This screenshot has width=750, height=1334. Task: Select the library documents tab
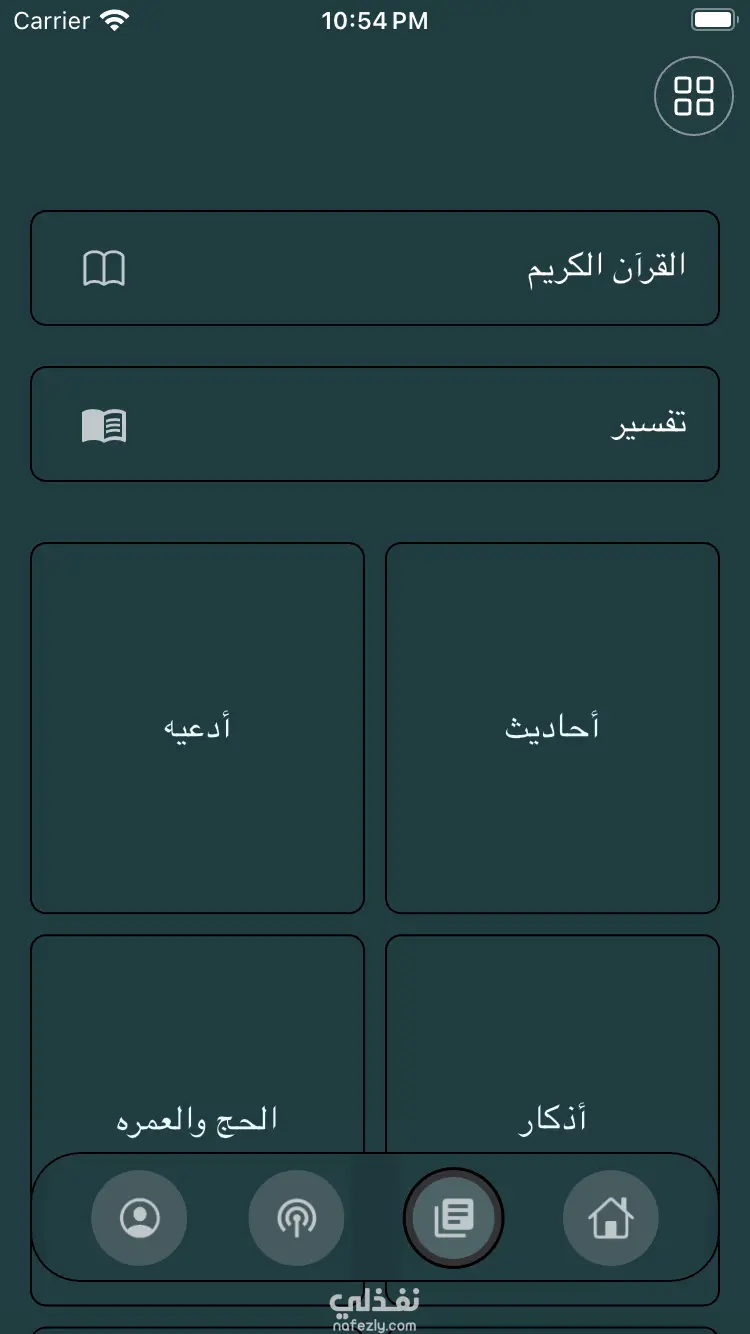point(453,1218)
